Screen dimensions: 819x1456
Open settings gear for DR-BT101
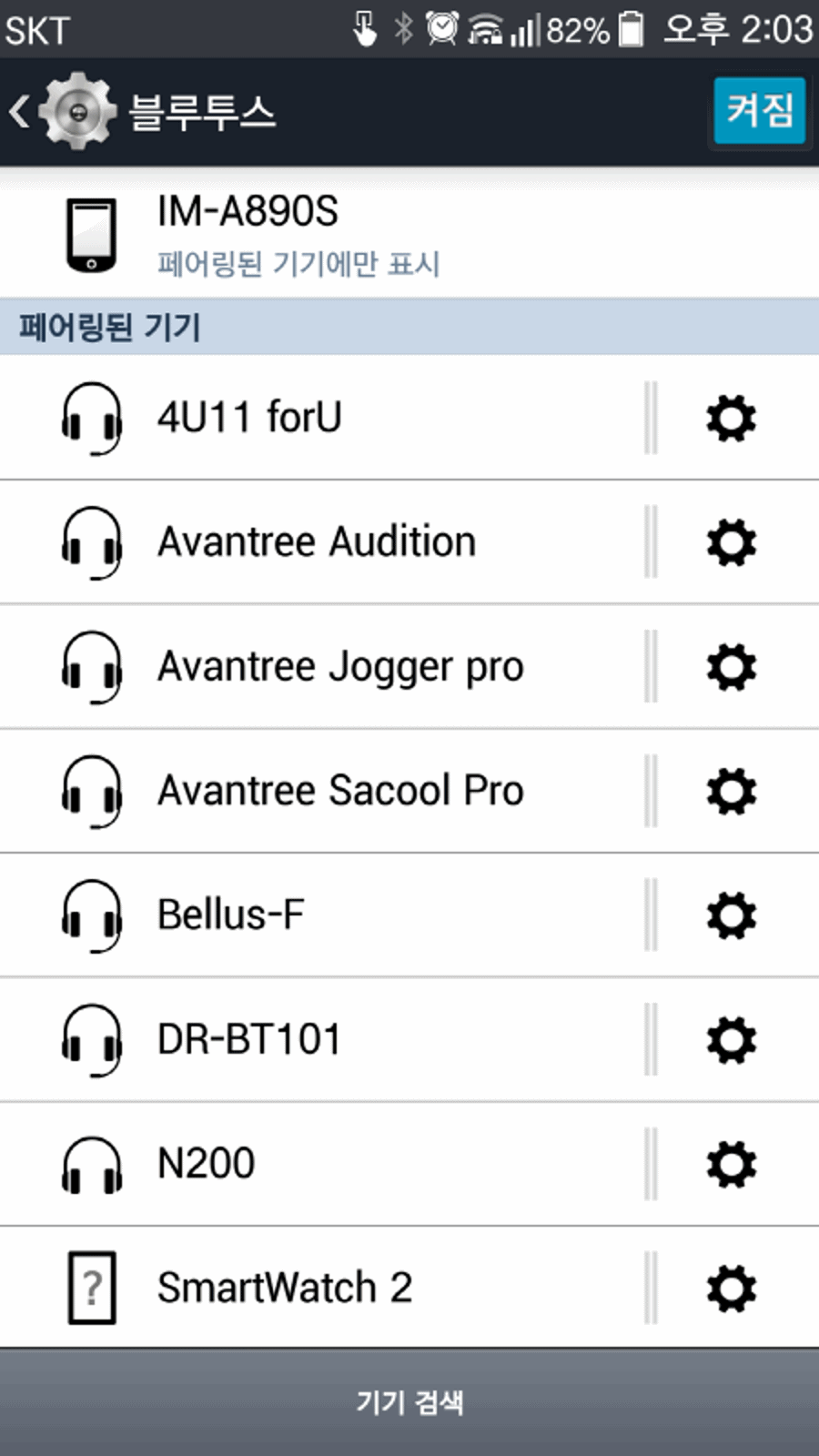tap(732, 1039)
